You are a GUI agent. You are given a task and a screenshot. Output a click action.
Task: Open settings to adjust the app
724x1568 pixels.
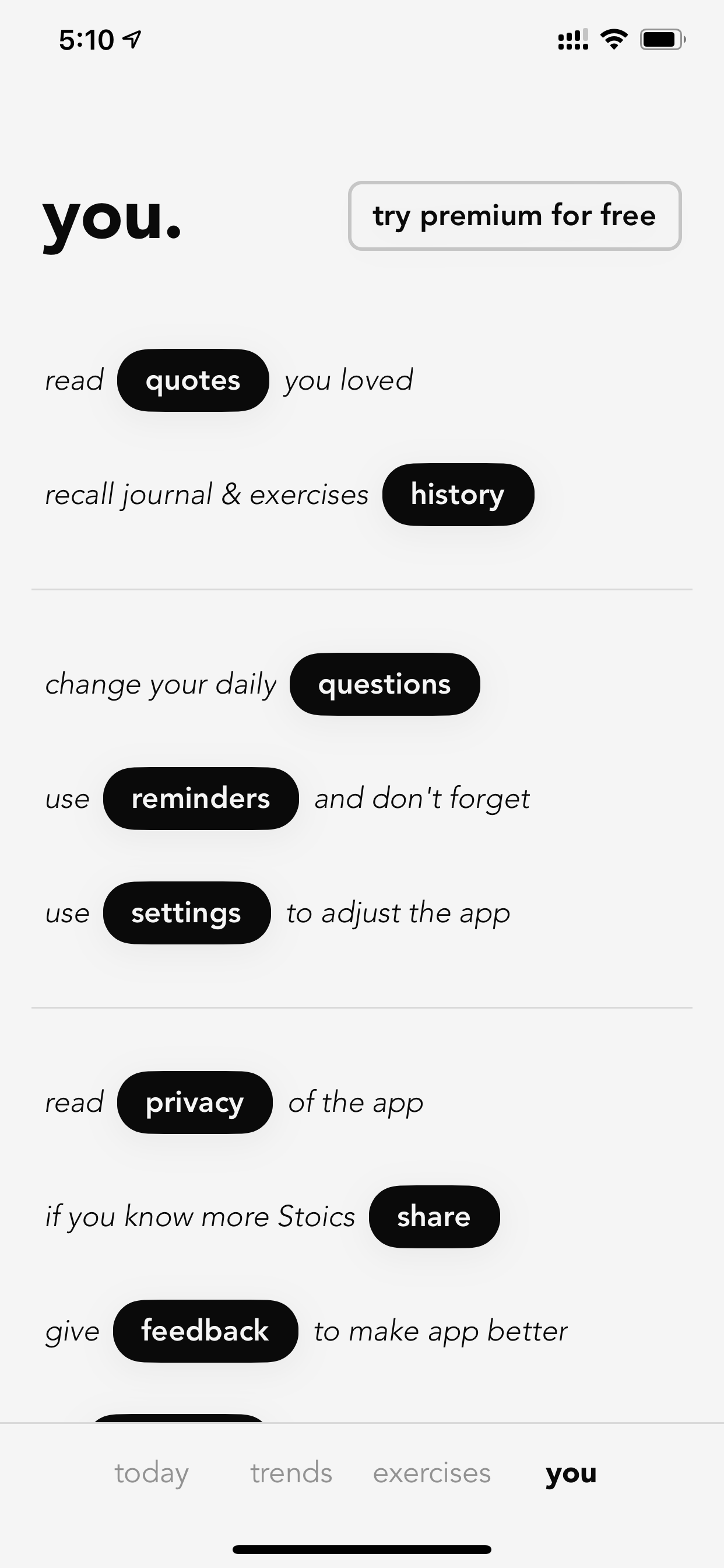(187, 912)
